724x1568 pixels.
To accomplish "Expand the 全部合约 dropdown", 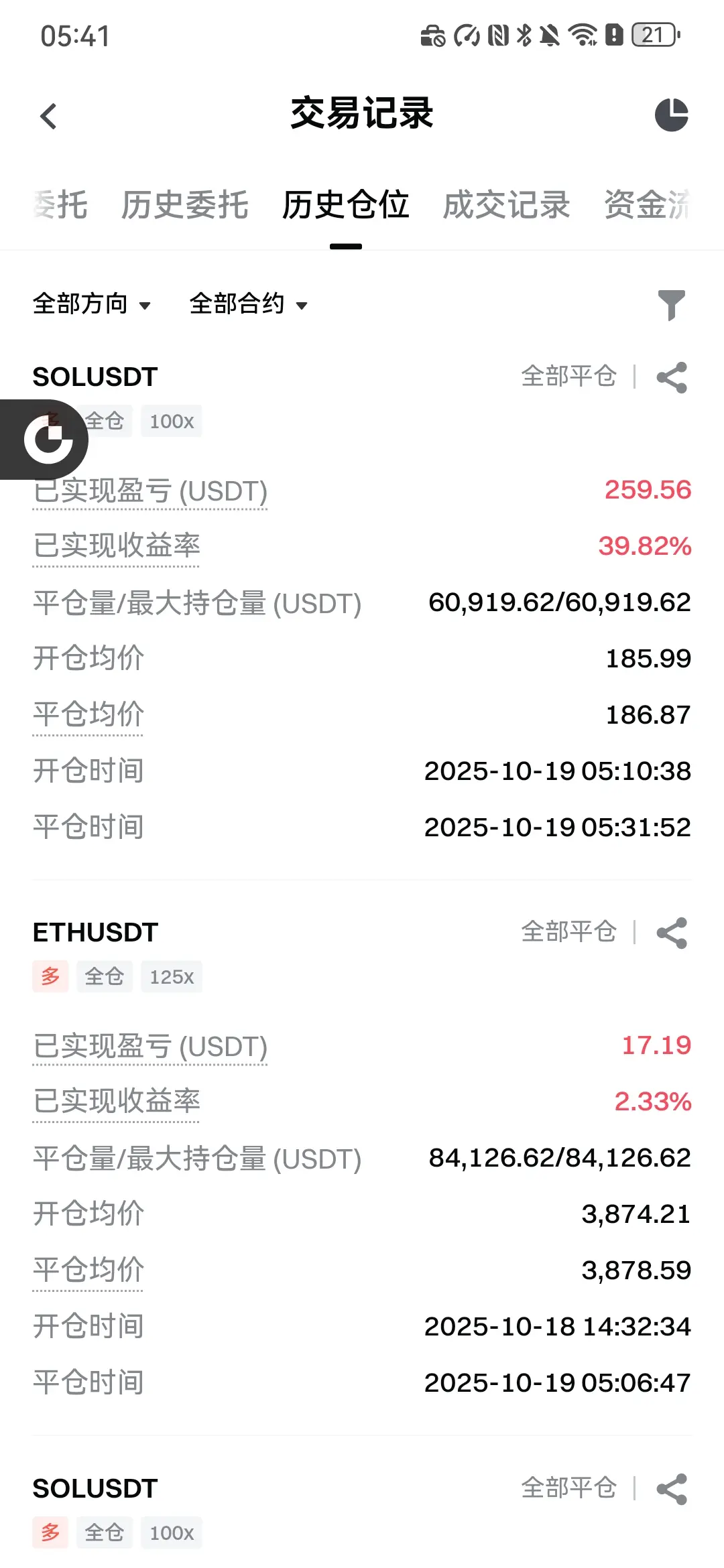I will (x=249, y=304).
